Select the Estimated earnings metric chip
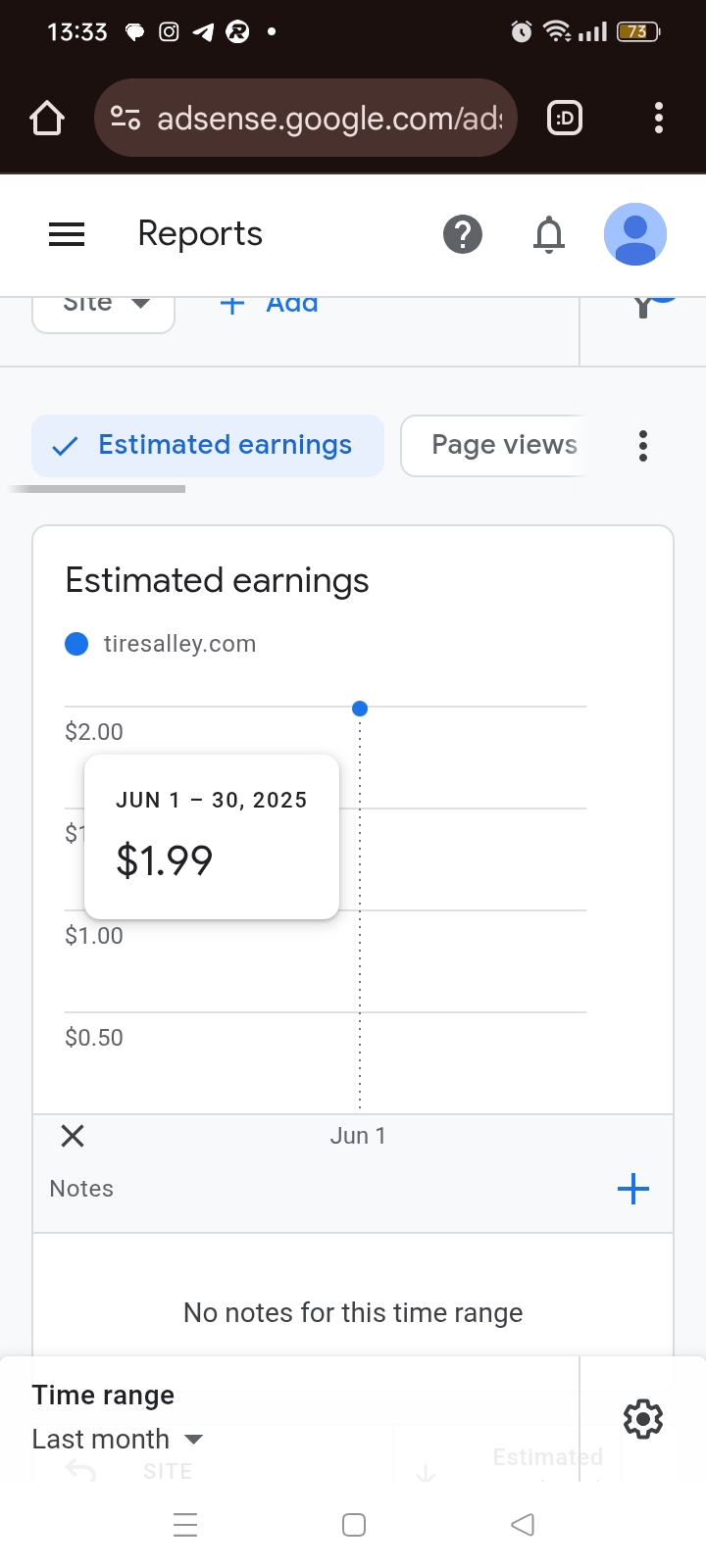 (207, 446)
